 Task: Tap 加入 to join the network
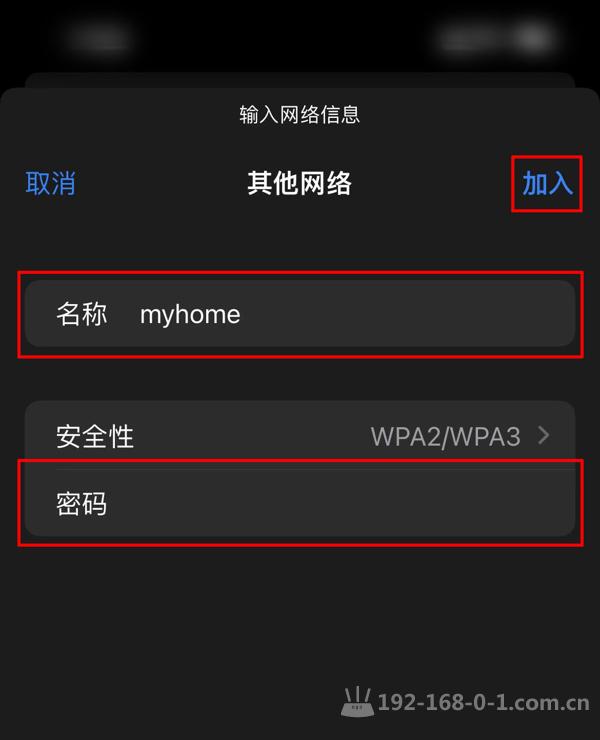point(547,183)
